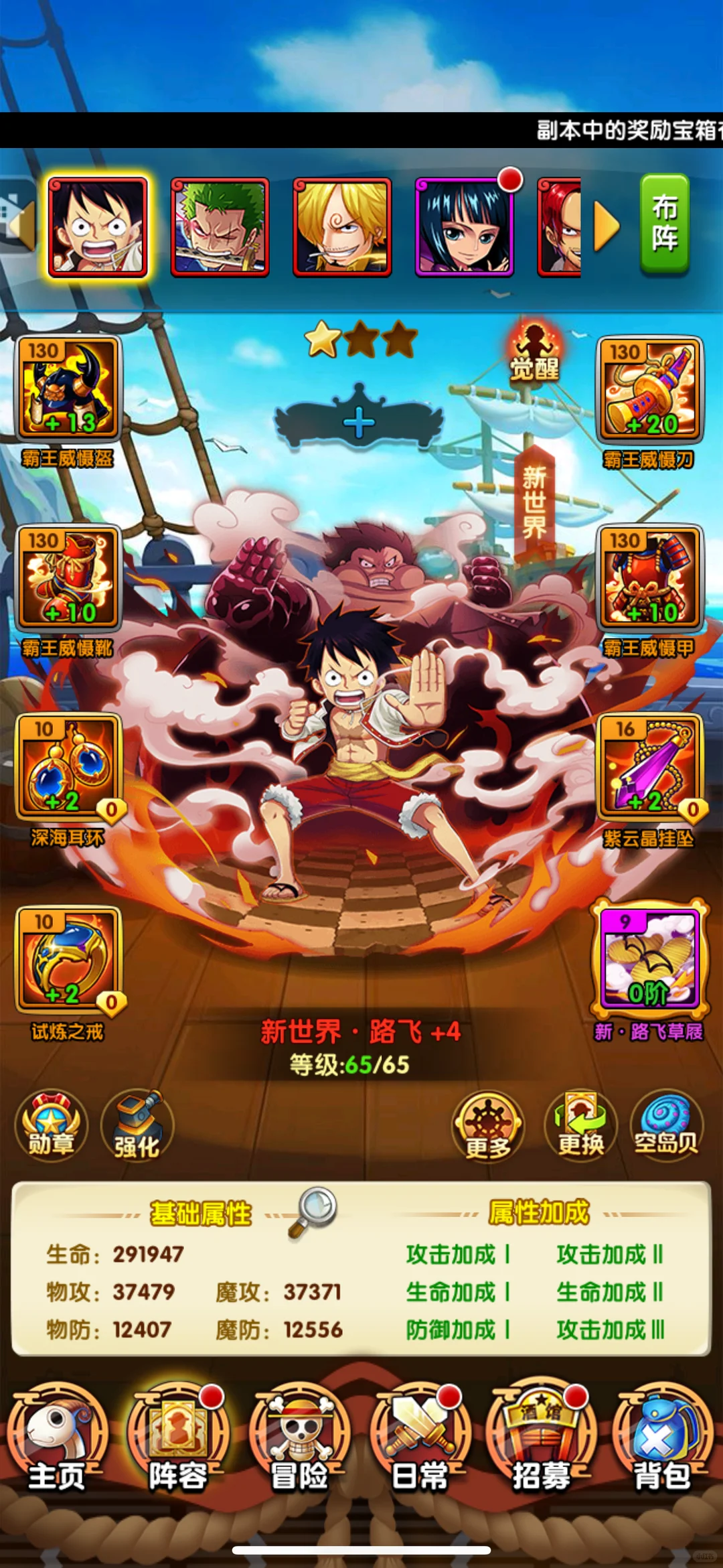Screen dimensions: 723x1568
Task: Select Zoro's green-haired portrait
Action: click(220, 227)
